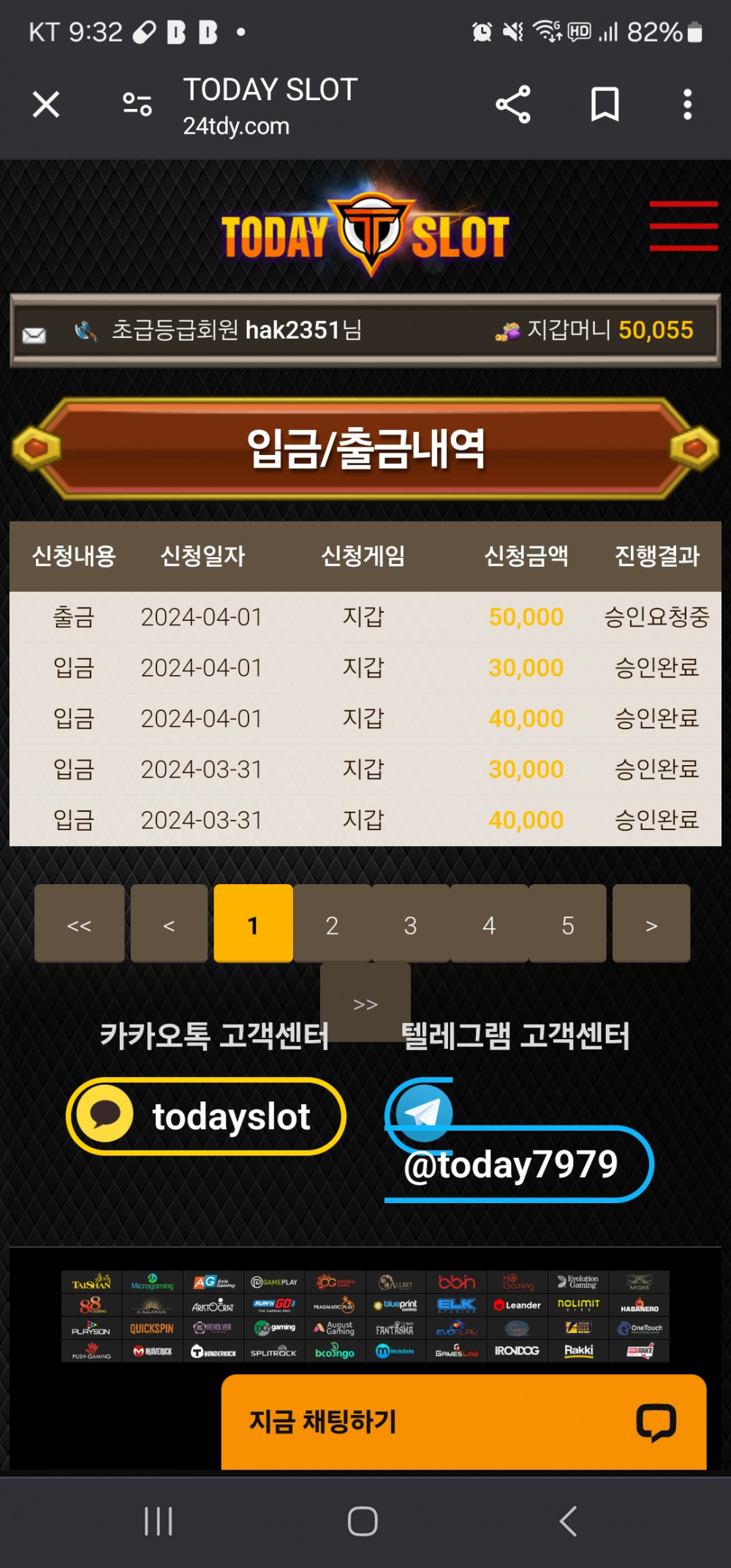
Task: Go to the next page with >
Action: pos(651,925)
